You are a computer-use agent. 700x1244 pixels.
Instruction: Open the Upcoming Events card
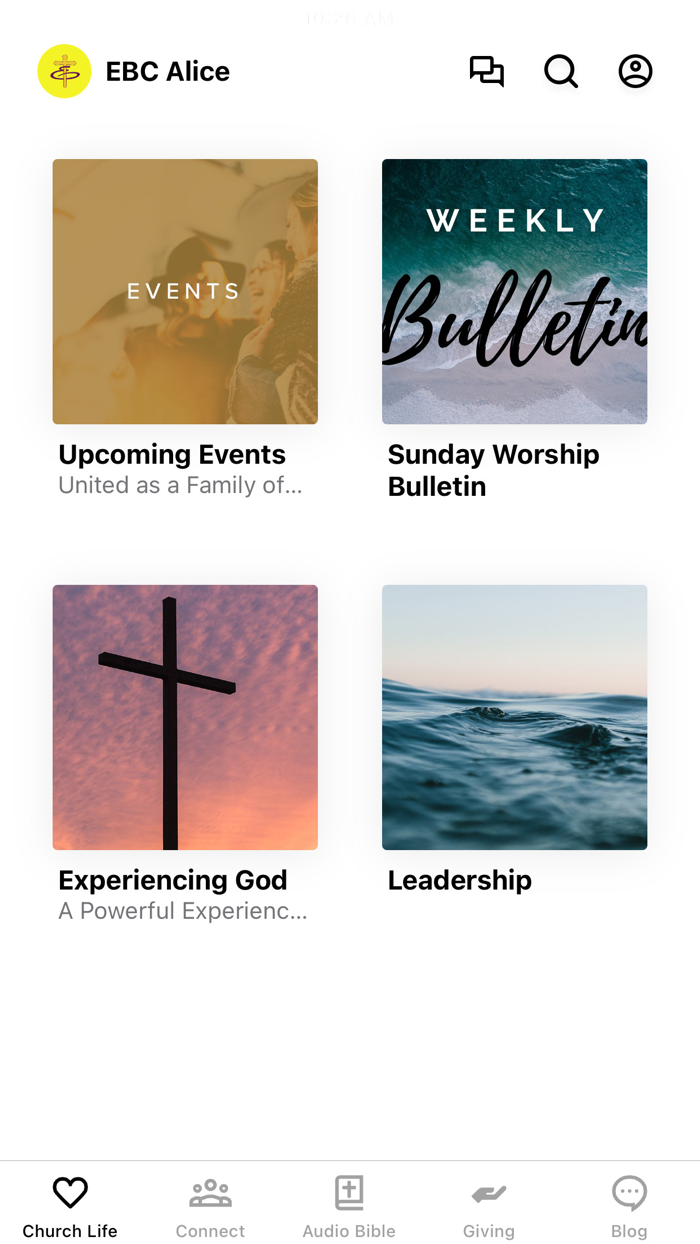(x=185, y=292)
